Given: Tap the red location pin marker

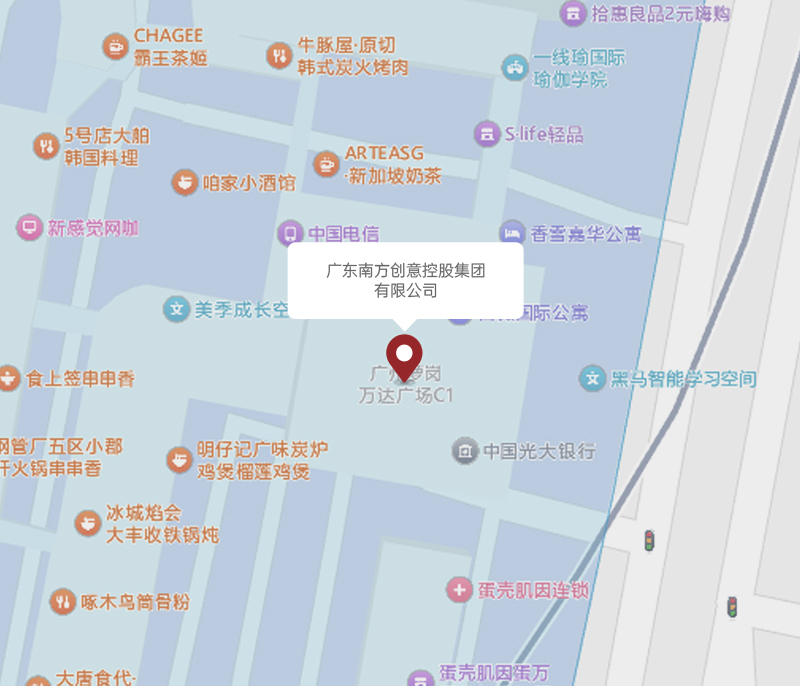Looking at the screenshot, I should [405, 357].
